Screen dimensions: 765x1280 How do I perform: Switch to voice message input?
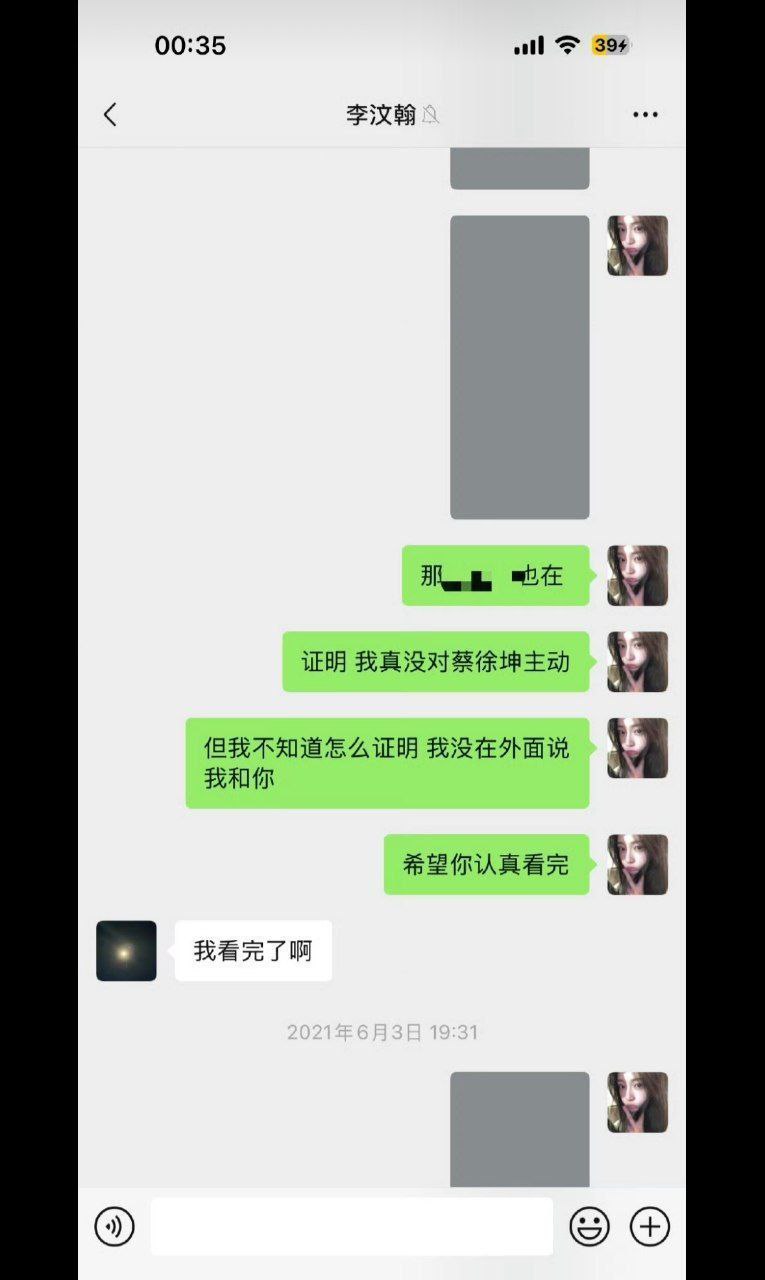(x=114, y=1227)
